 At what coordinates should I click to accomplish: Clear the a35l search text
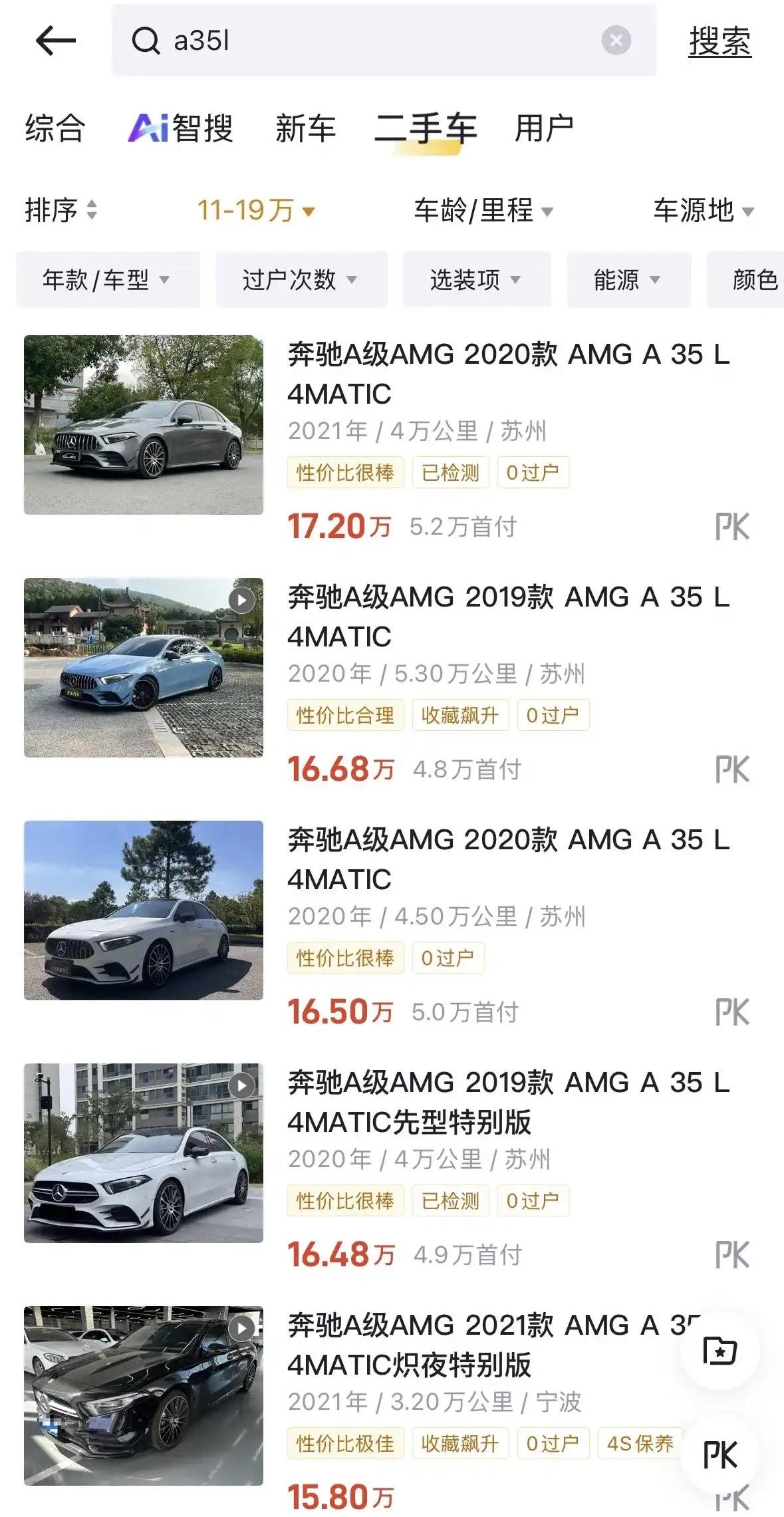(x=616, y=41)
